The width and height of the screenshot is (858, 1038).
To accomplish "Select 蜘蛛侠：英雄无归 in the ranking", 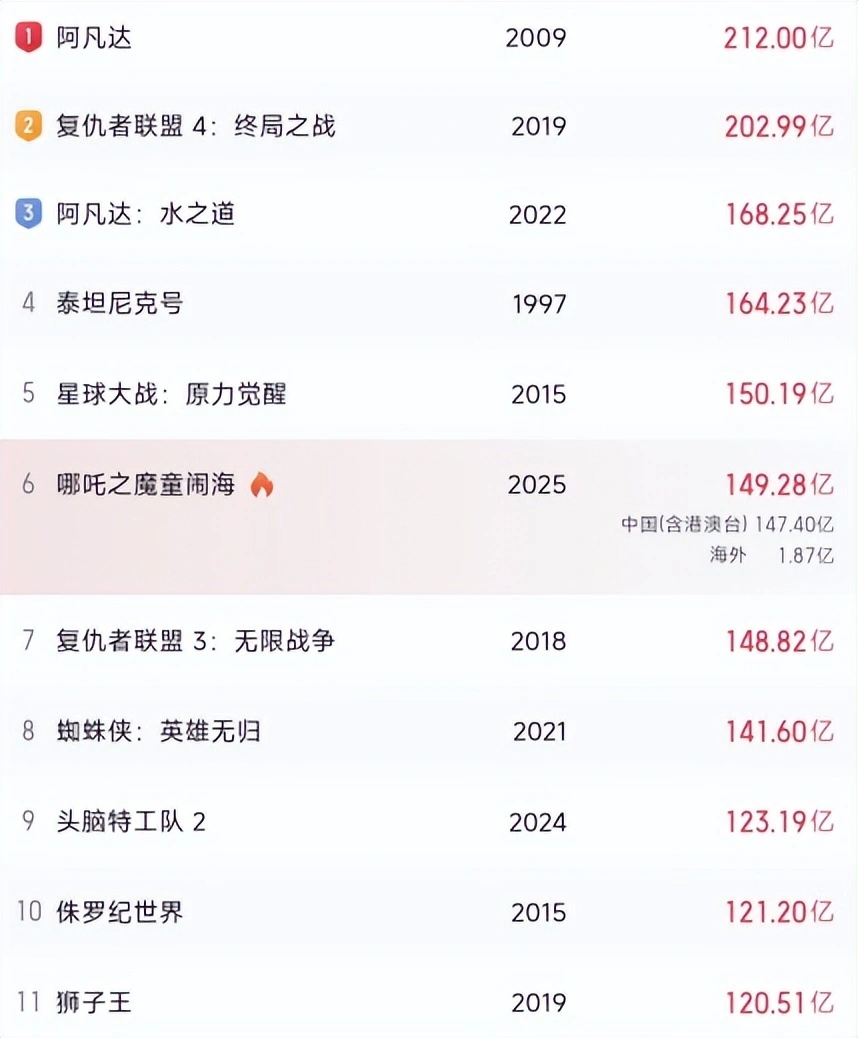I will click(x=159, y=732).
